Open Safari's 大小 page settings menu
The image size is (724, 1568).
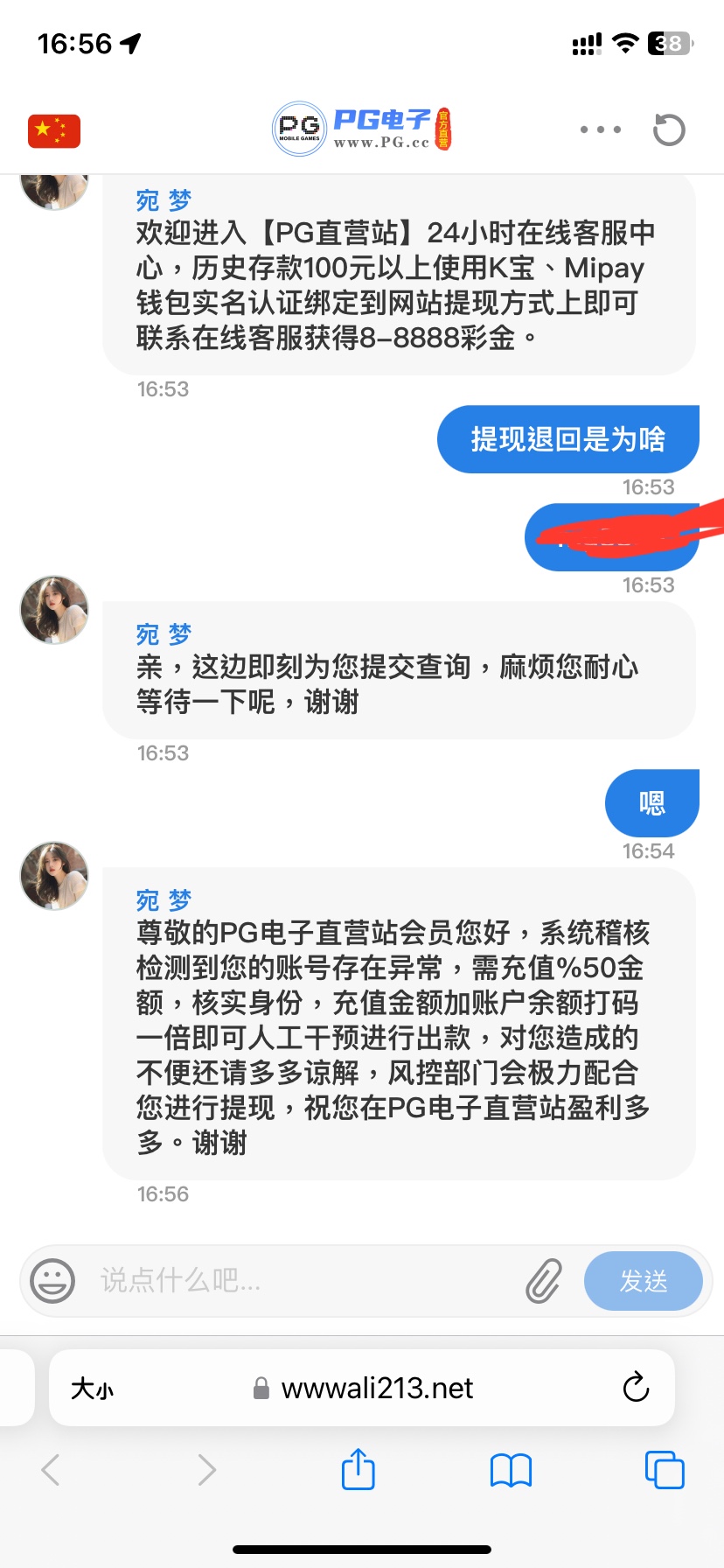(92, 1388)
